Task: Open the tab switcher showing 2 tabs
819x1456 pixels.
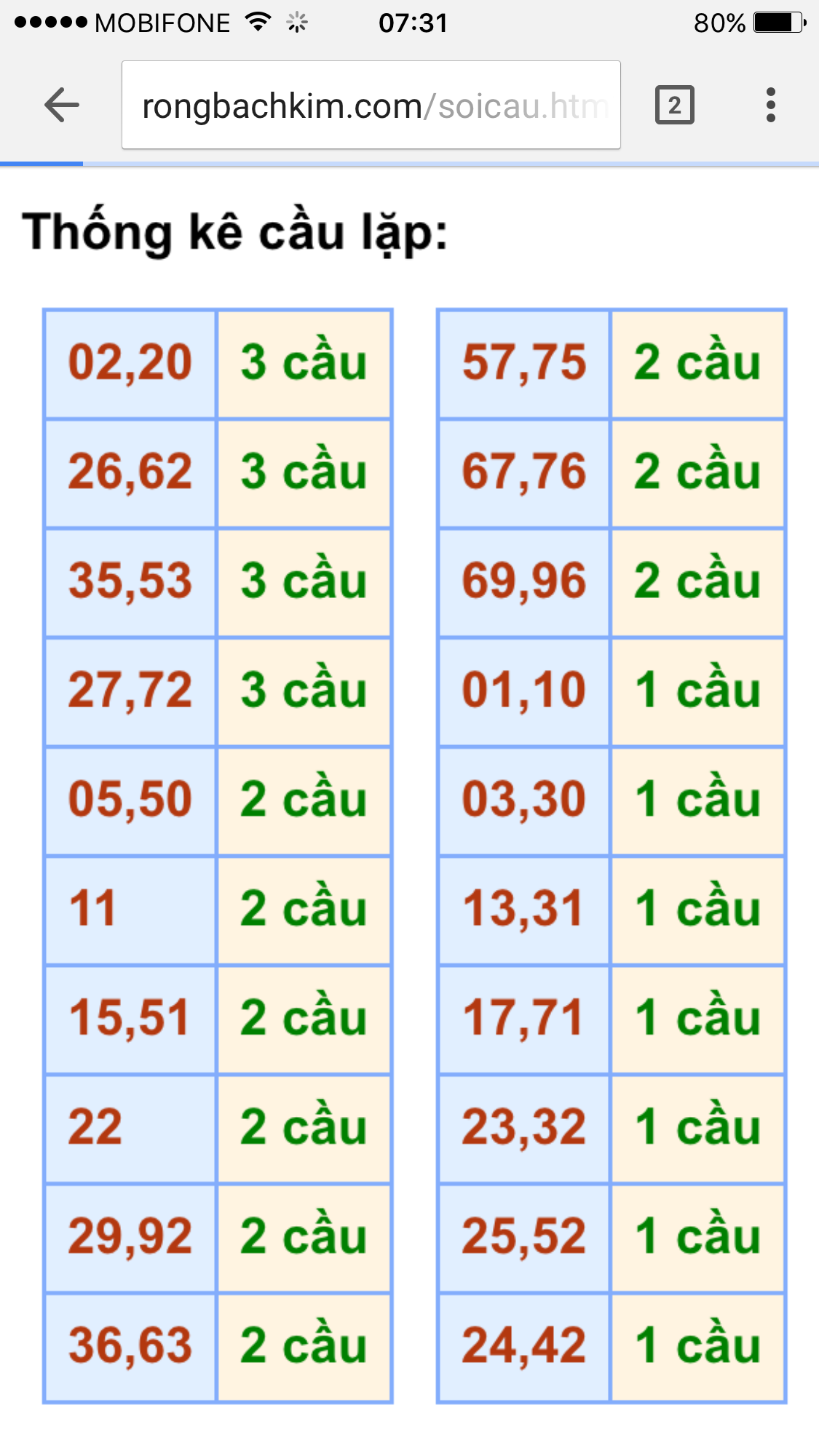Action: 675,105
